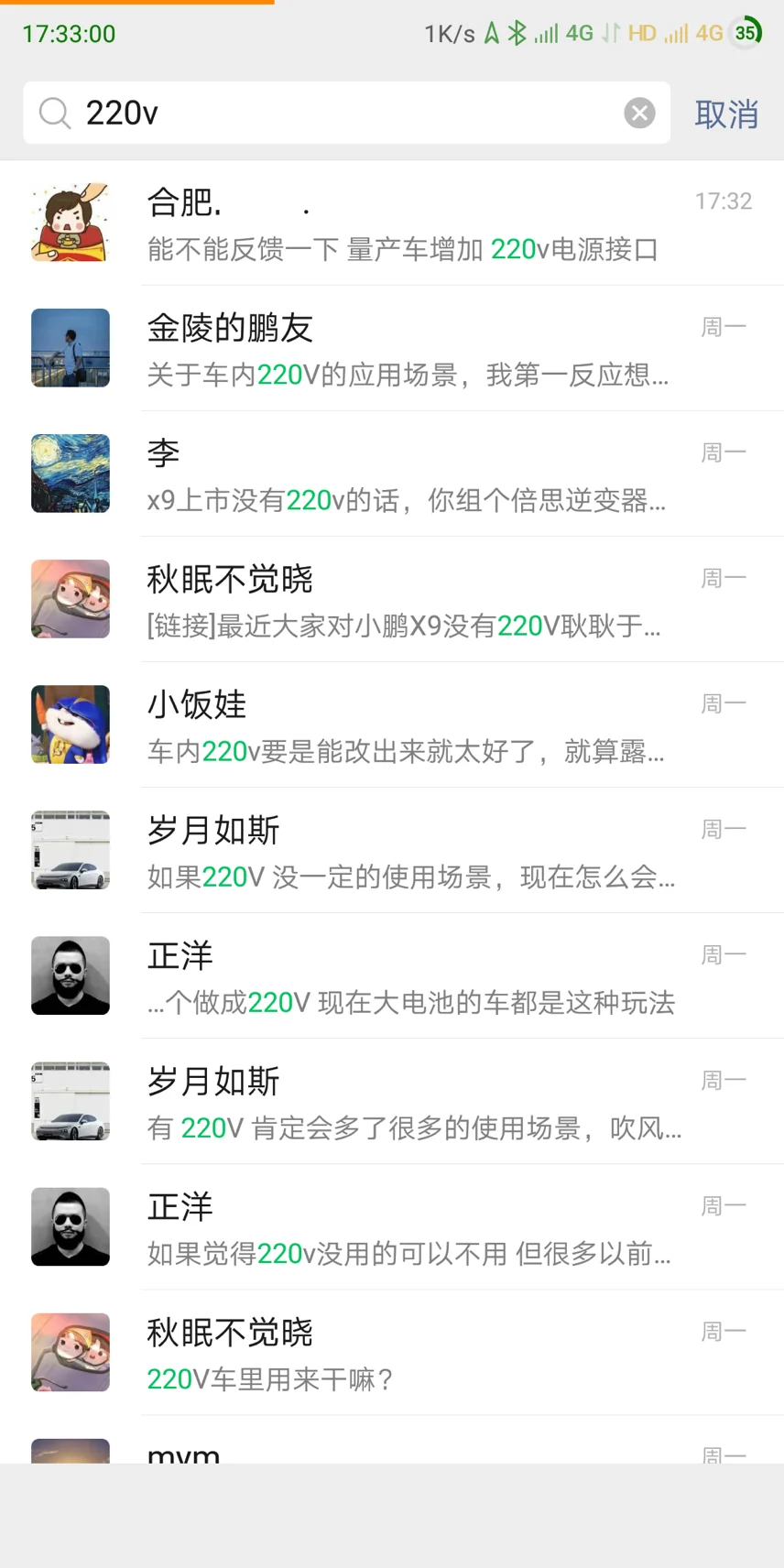This screenshot has width=784, height=1568.
Task: Open the result from 金陵的鹏友
Action: (x=403, y=349)
